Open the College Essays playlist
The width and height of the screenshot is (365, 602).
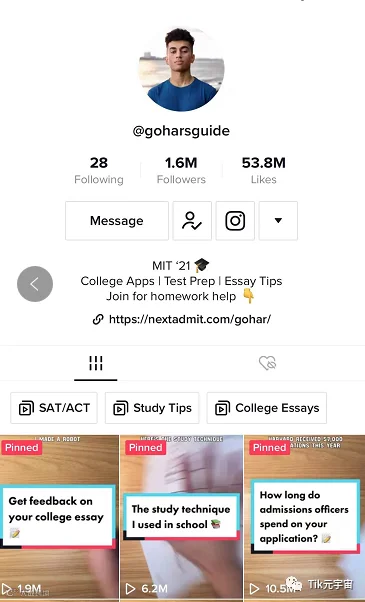(x=267, y=408)
